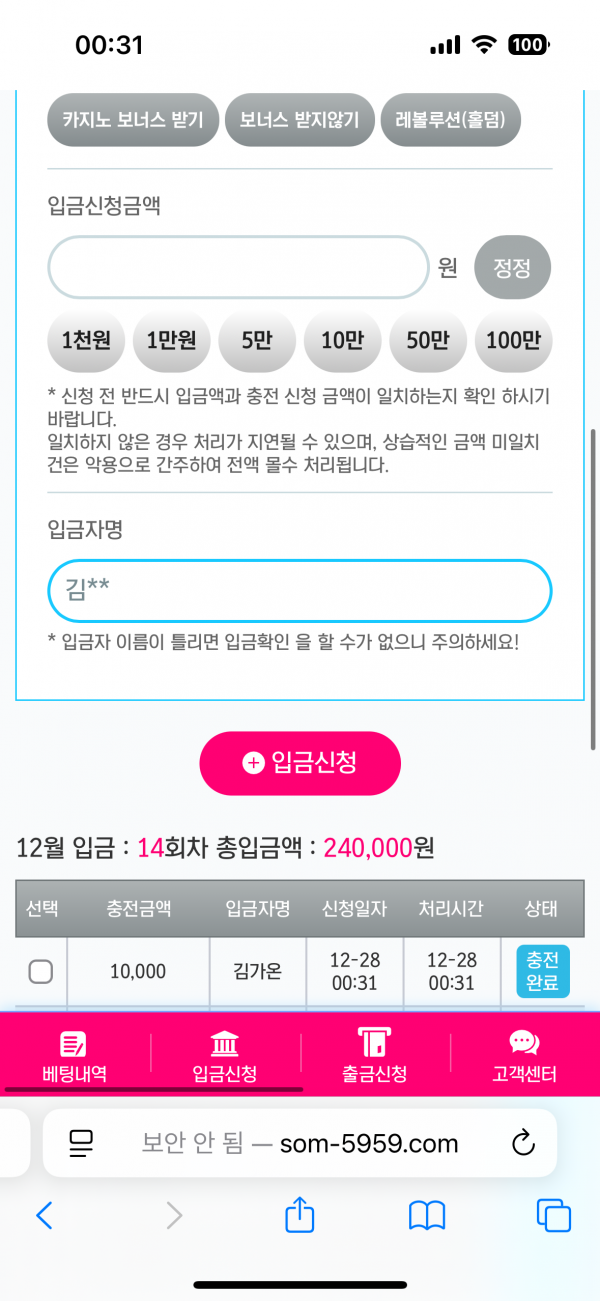Select the 카지노 보너스 받기 option
The height and width of the screenshot is (1301, 600).
pyautogui.click(x=133, y=121)
